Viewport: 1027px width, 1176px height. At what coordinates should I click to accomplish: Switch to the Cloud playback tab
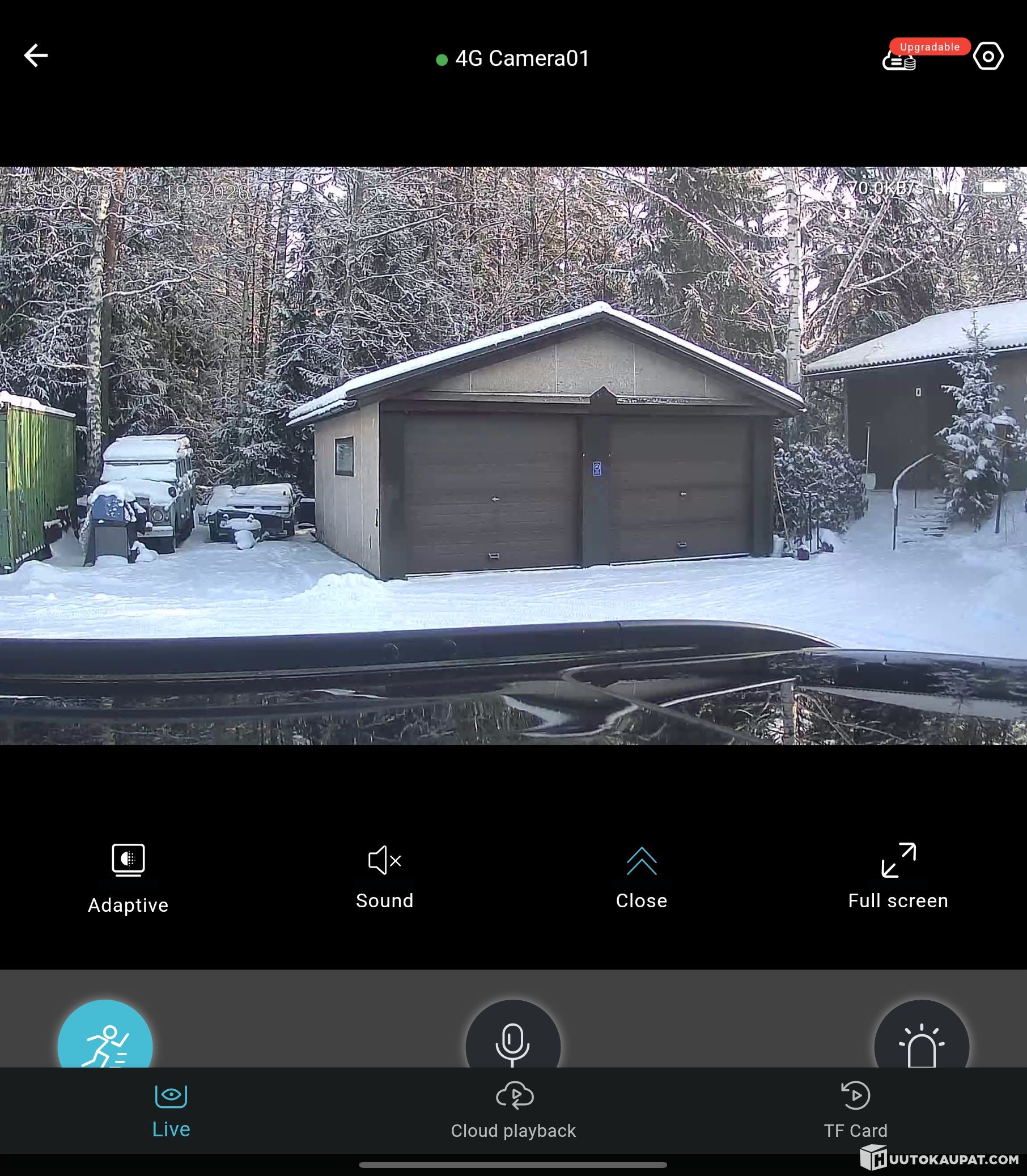[x=513, y=1110]
